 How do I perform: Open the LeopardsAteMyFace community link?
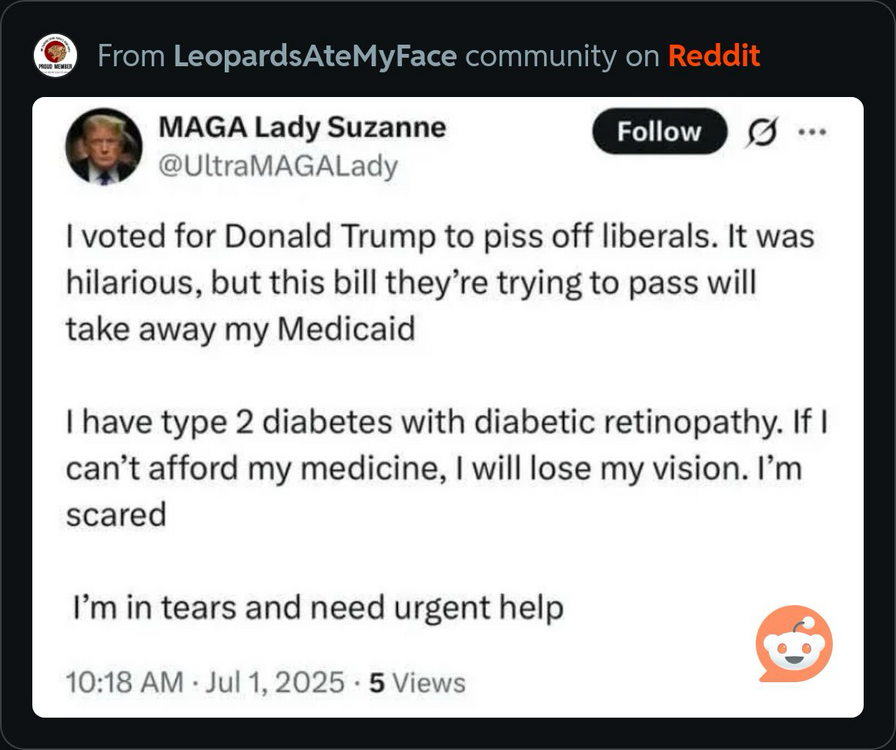[x=315, y=56]
